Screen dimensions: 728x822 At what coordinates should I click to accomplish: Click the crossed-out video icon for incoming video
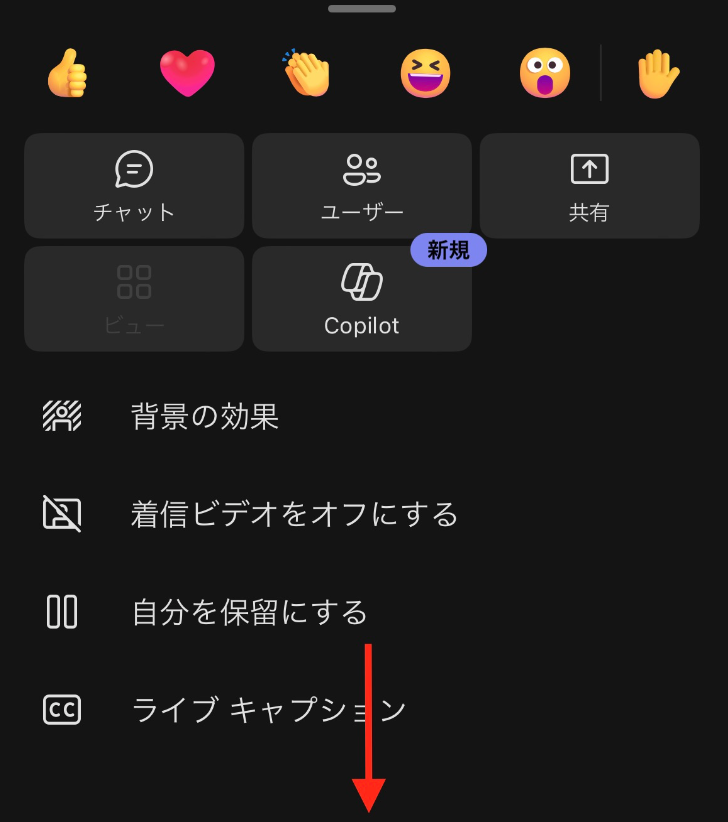(x=60, y=513)
